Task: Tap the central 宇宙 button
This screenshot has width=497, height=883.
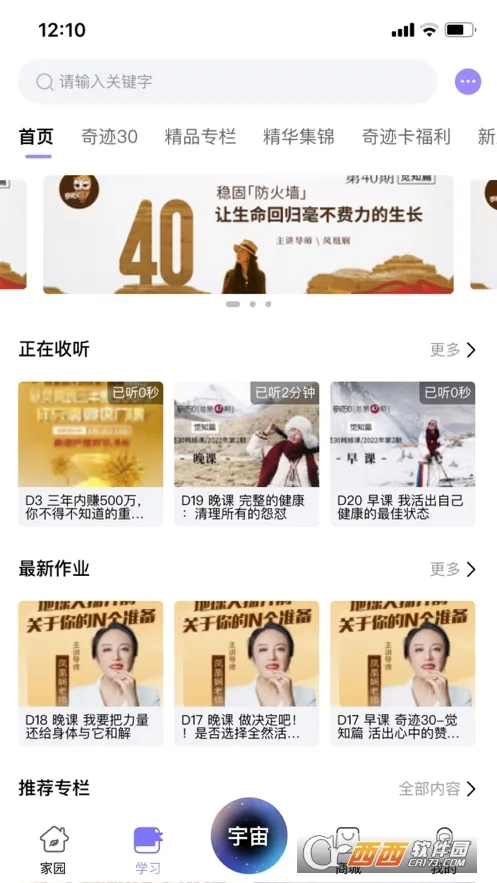Action: coord(248,836)
